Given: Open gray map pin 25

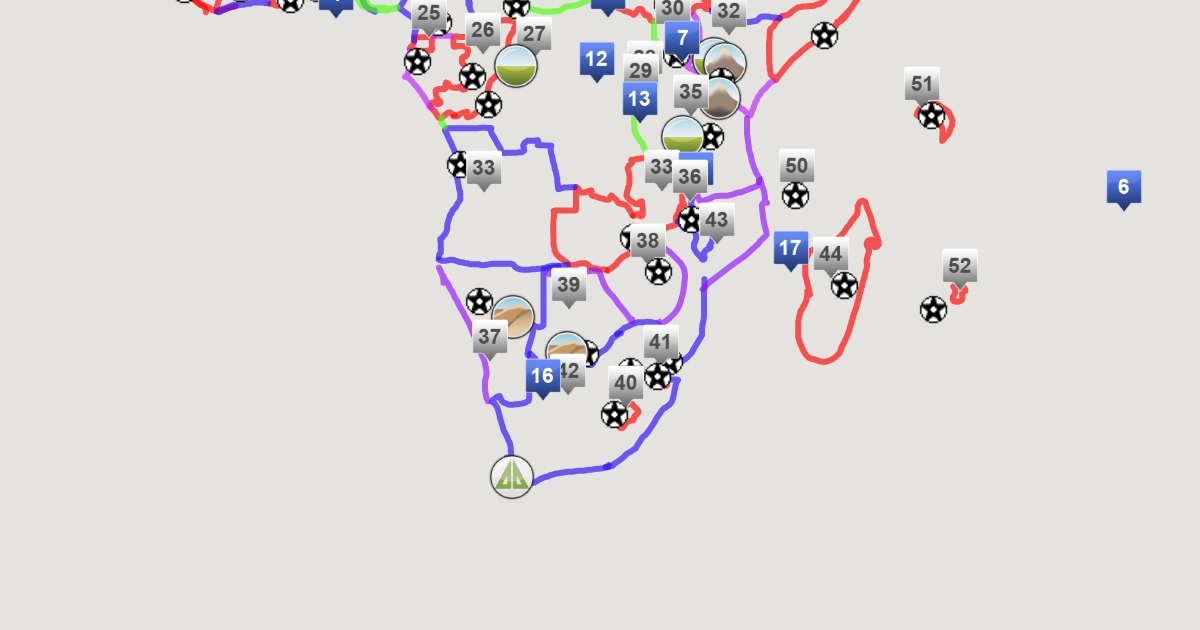Looking at the screenshot, I should coord(428,14).
